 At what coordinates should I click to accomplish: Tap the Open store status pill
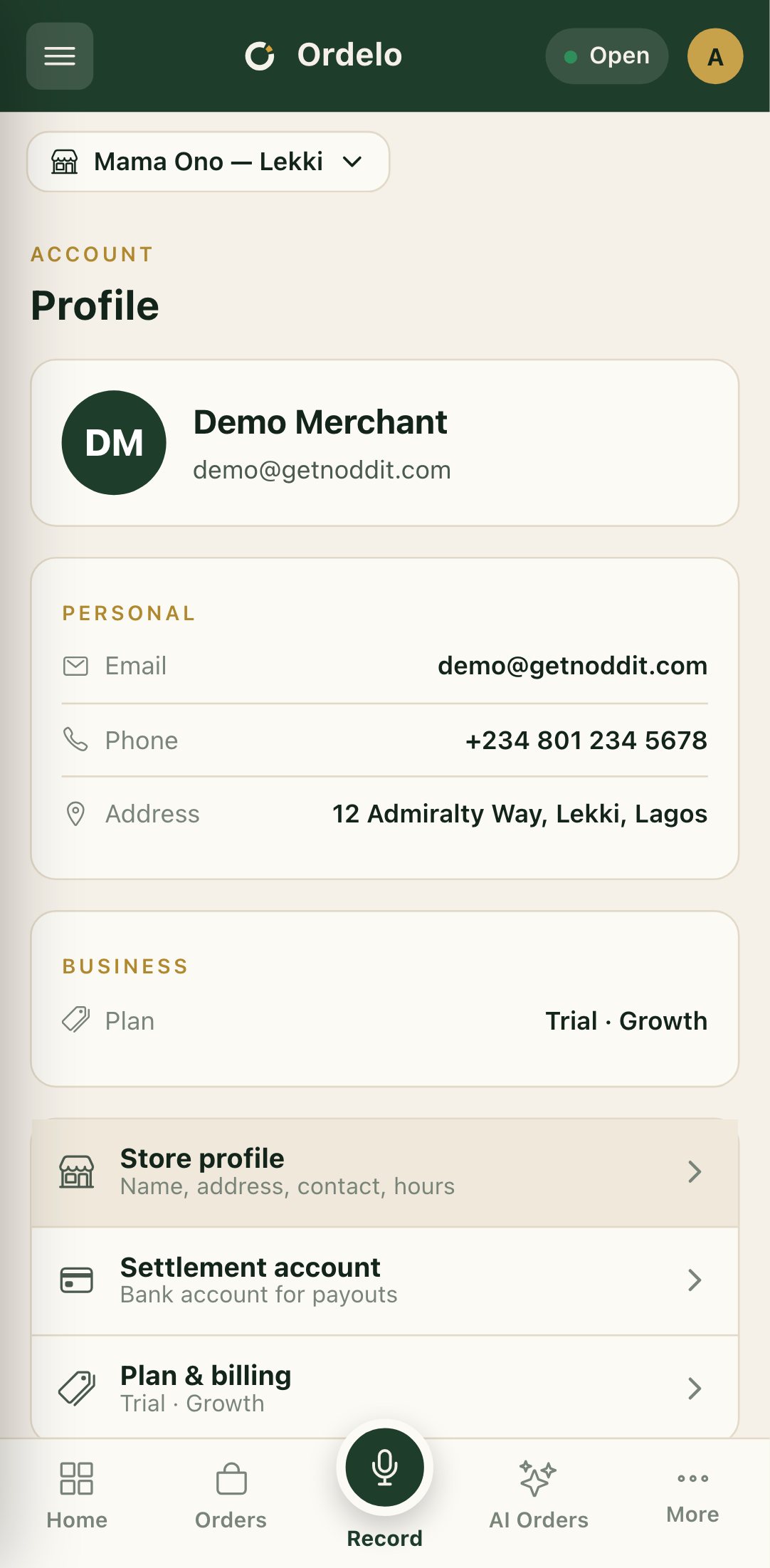coord(607,56)
